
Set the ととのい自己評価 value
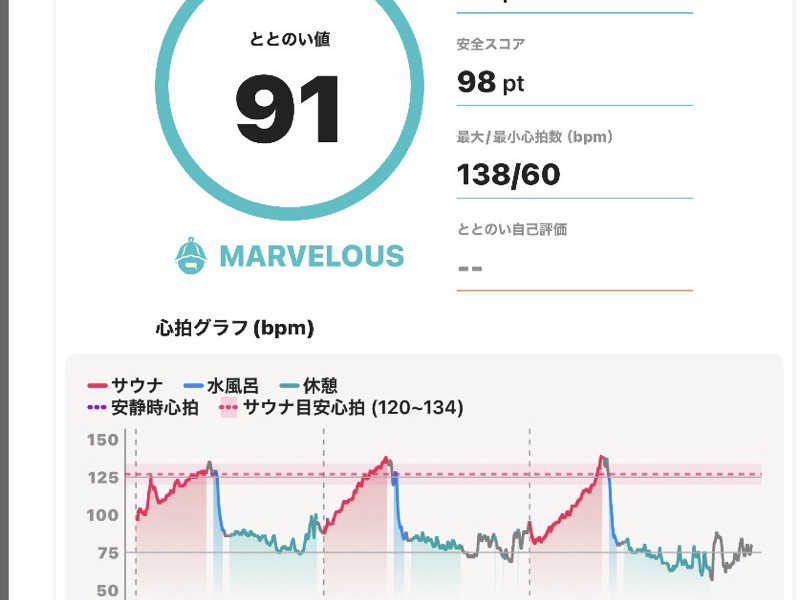coord(573,268)
